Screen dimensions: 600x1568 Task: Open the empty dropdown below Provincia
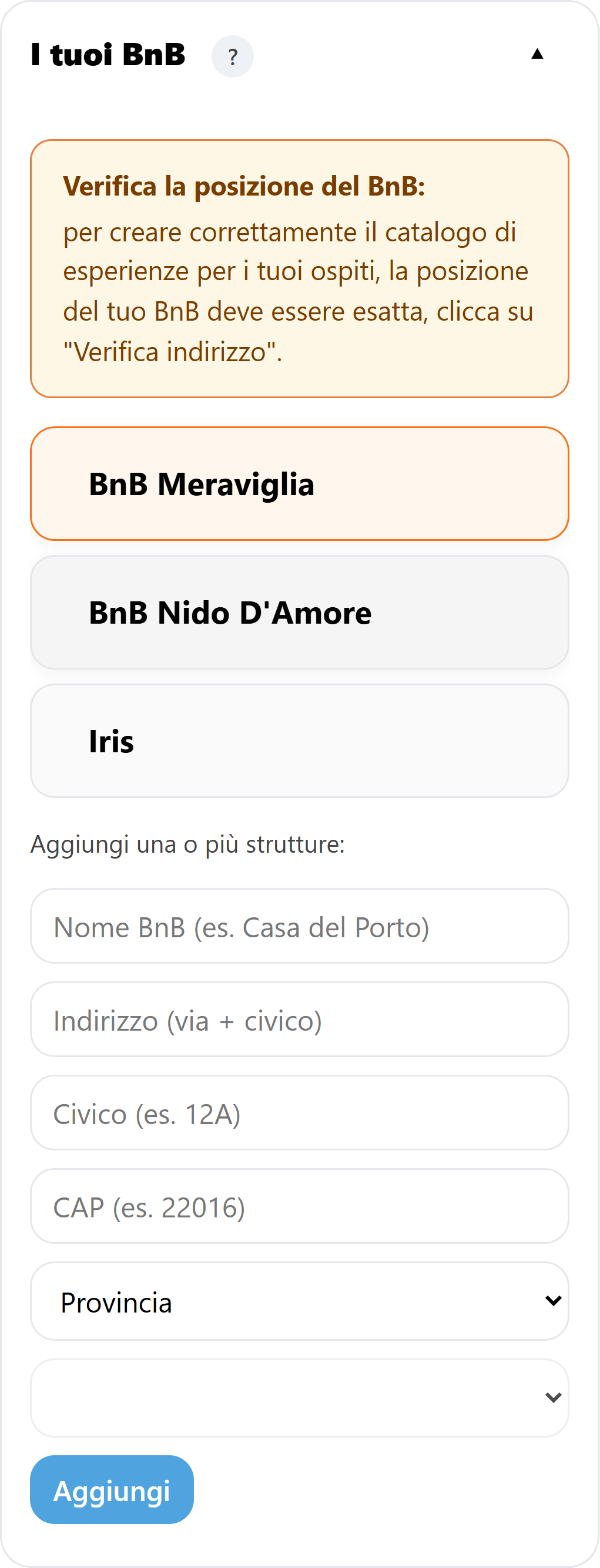point(300,1397)
